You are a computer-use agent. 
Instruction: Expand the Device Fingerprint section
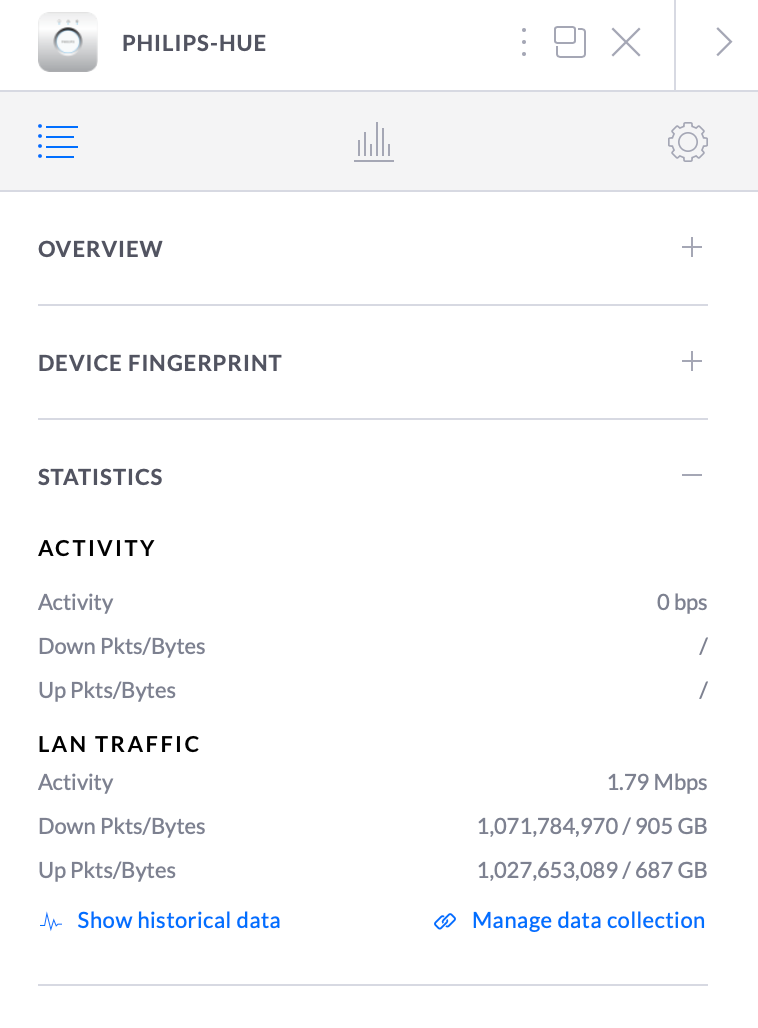tap(691, 362)
